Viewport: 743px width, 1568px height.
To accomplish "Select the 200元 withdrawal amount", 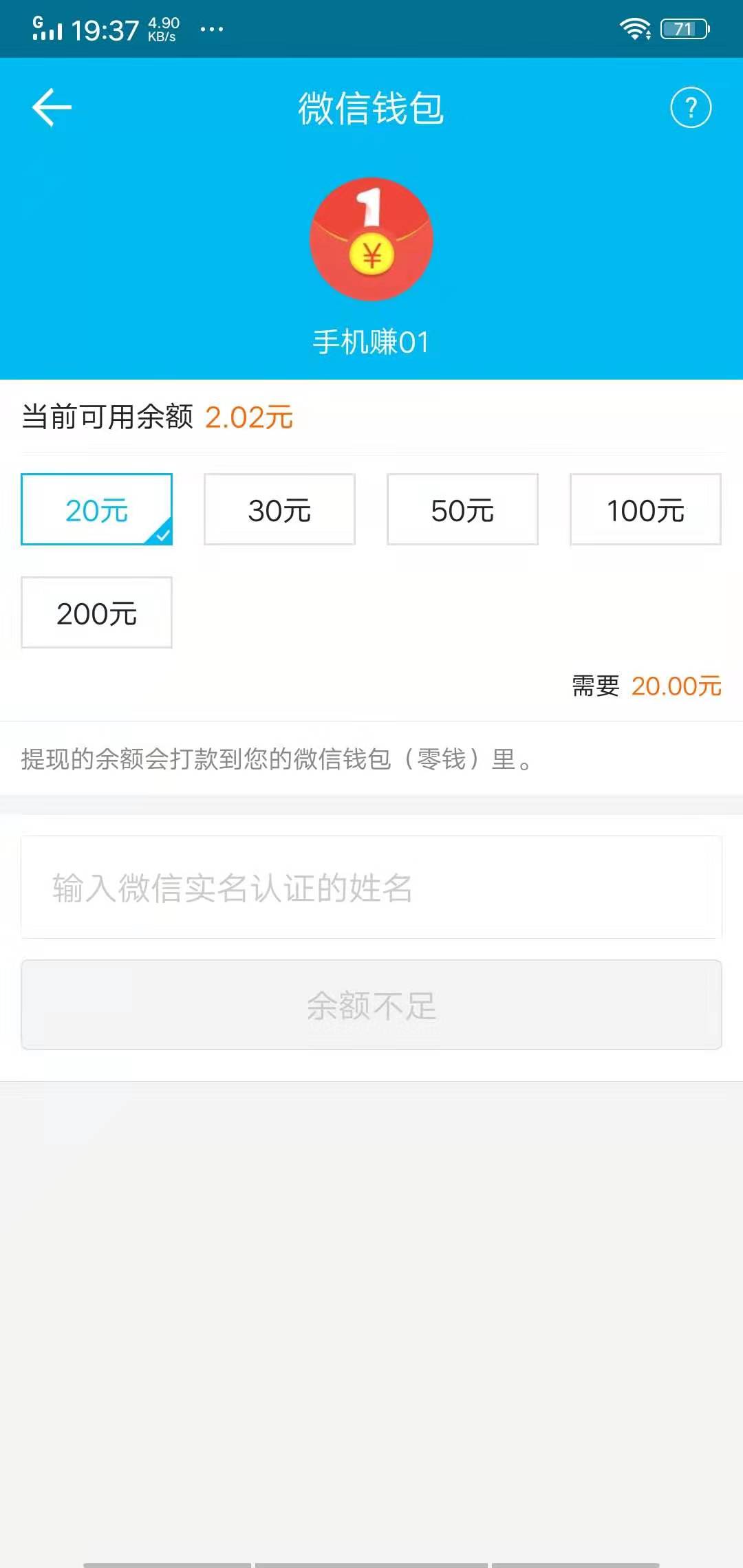I will coord(96,613).
